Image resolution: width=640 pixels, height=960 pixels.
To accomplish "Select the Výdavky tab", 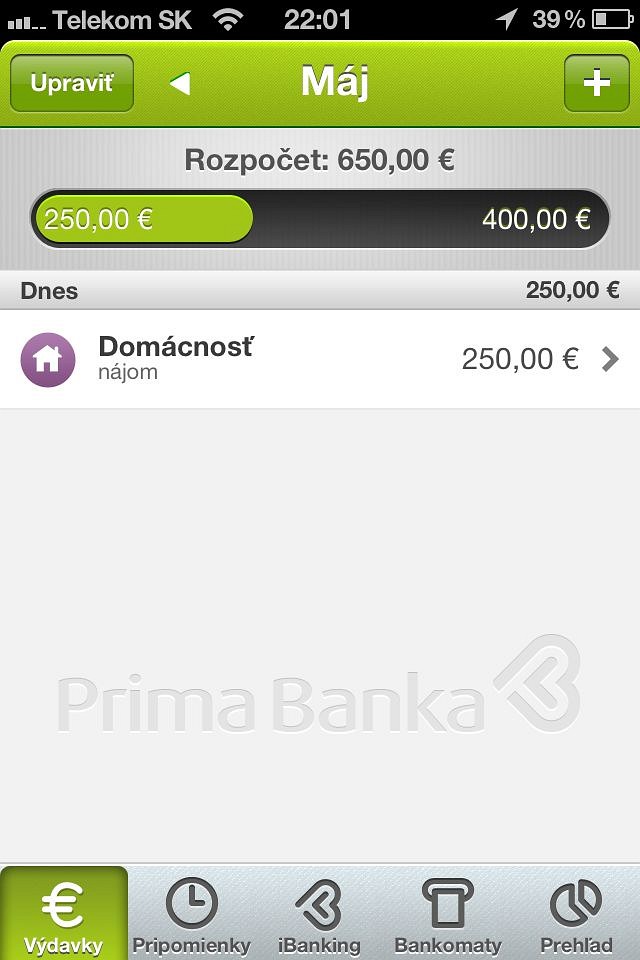I will [64, 914].
